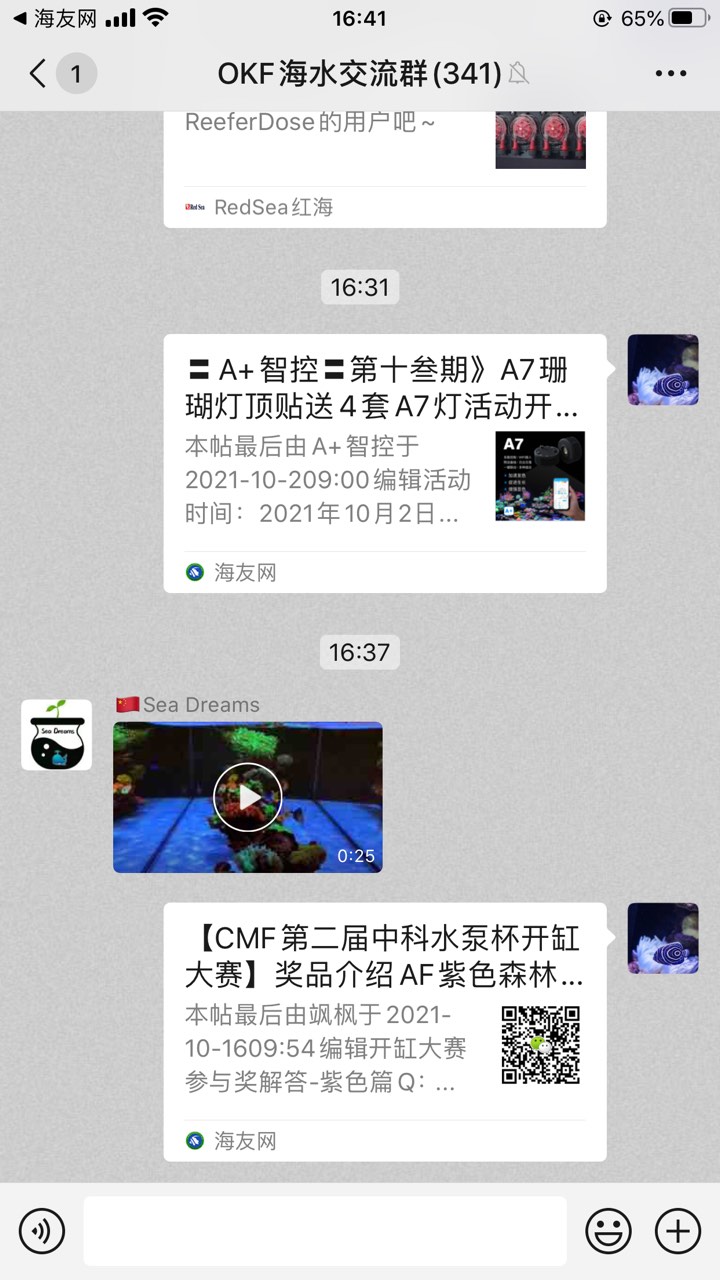
Task: Go back to the chat list
Action: coord(38,73)
